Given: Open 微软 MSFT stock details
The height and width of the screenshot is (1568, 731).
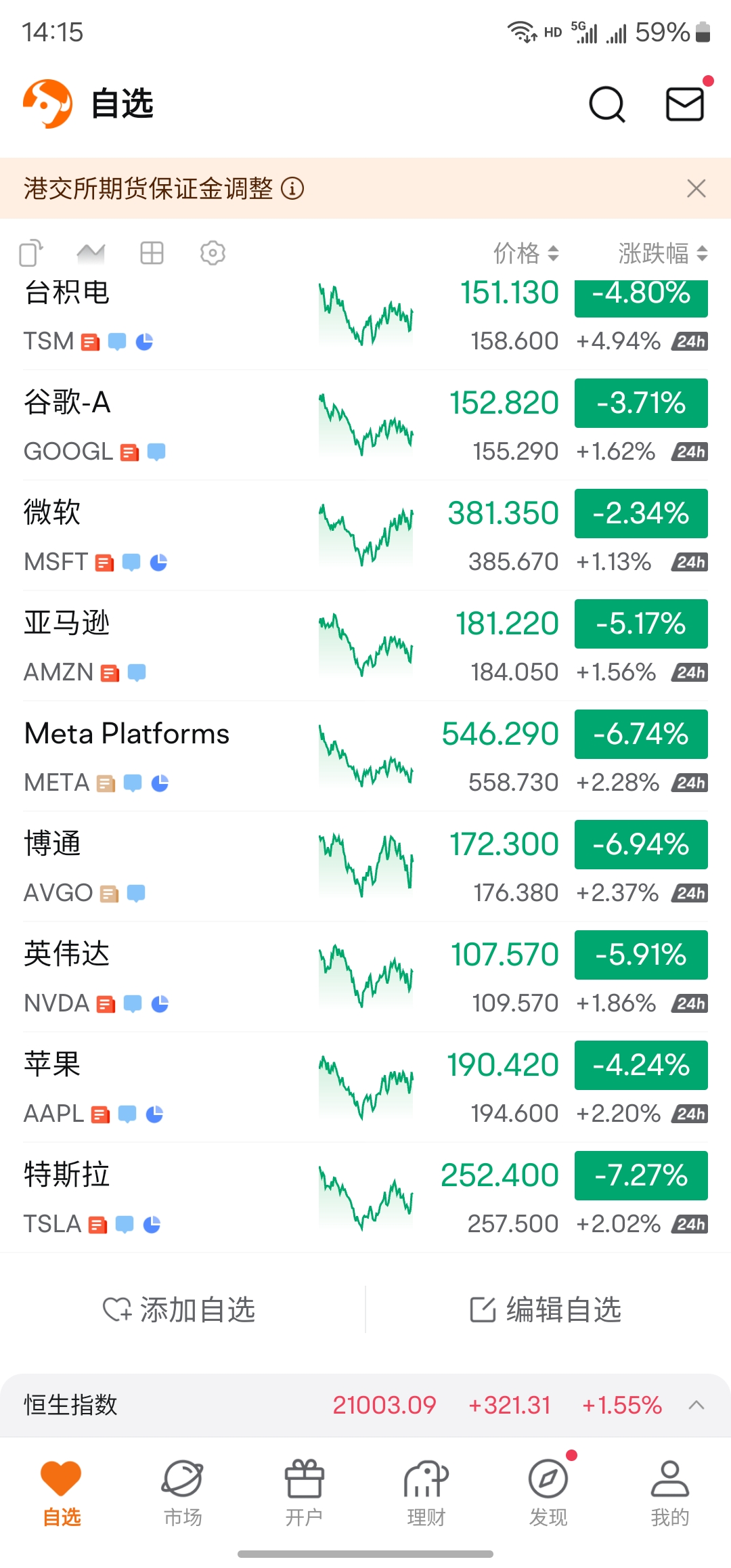Looking at the screenshot, I should (x=365, y=536).
